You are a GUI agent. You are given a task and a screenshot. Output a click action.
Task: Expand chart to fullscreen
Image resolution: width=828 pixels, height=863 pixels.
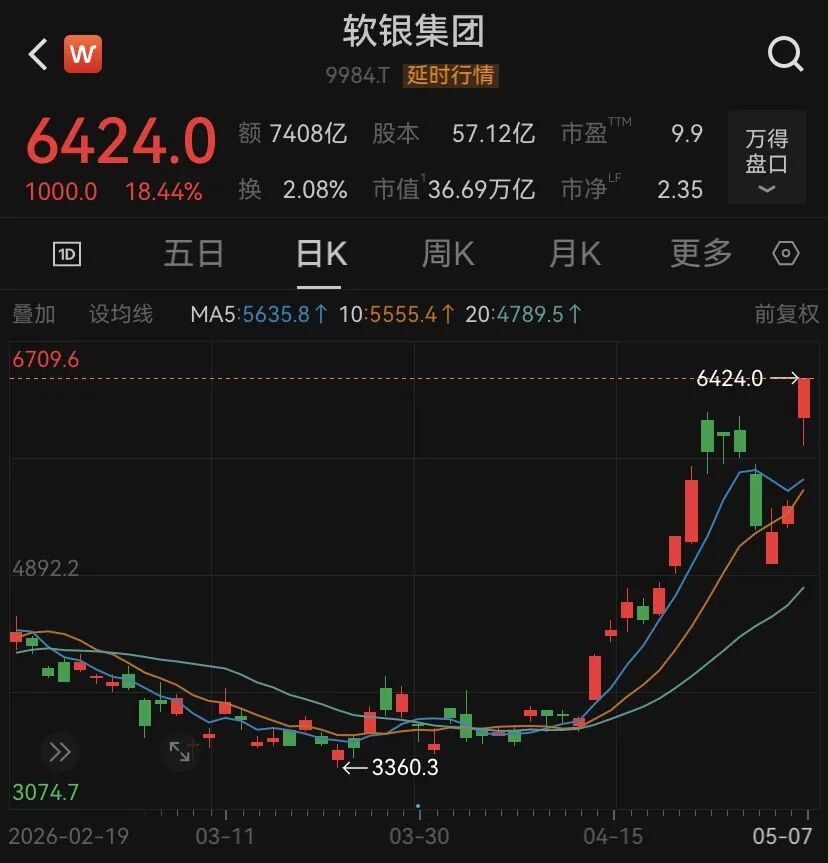click(x=180, y=752)
